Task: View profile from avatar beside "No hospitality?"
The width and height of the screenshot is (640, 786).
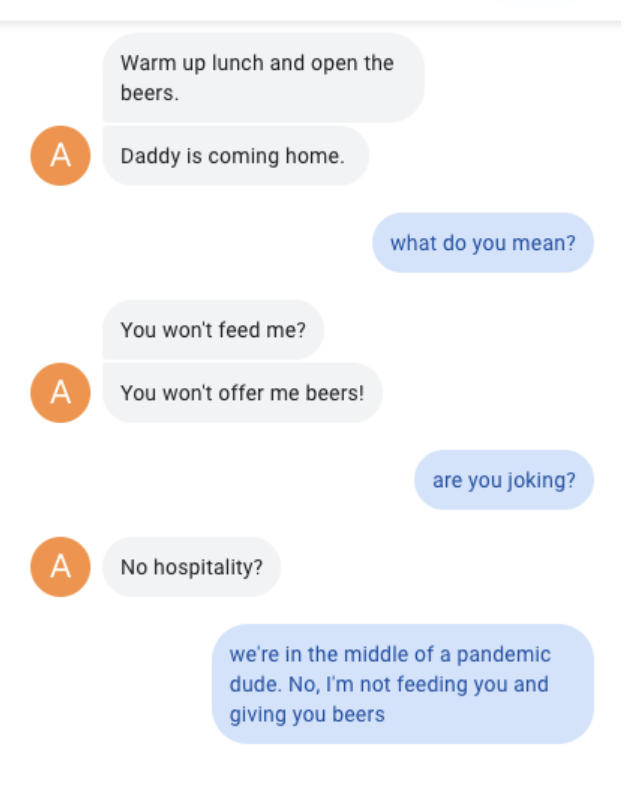Action: 61,567
